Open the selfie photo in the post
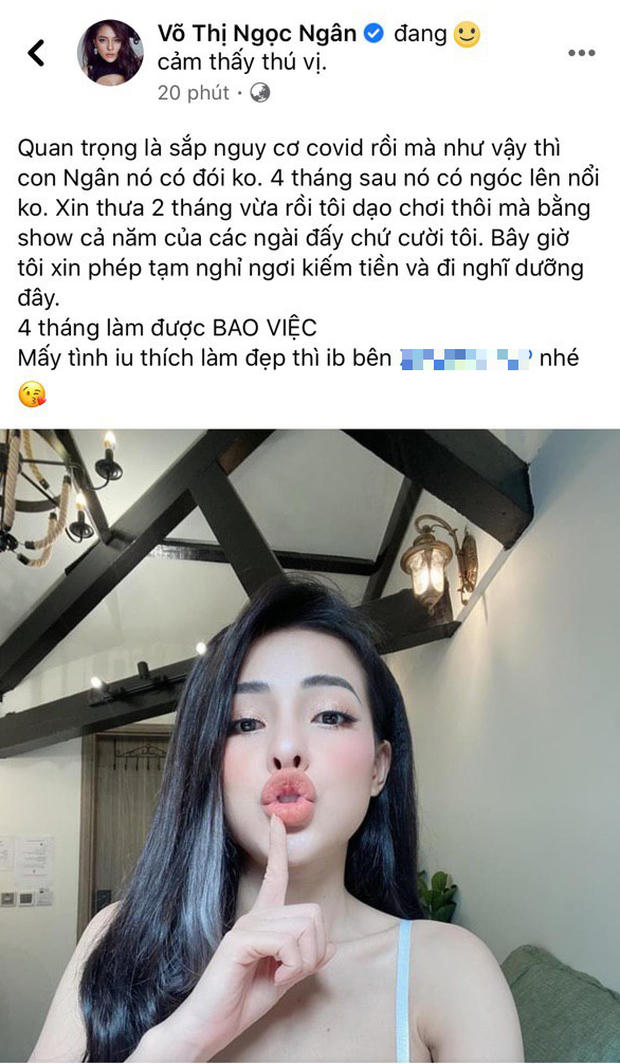This screenshot has height=1064, width=620. pyautogui.click(x=310, y=745)
